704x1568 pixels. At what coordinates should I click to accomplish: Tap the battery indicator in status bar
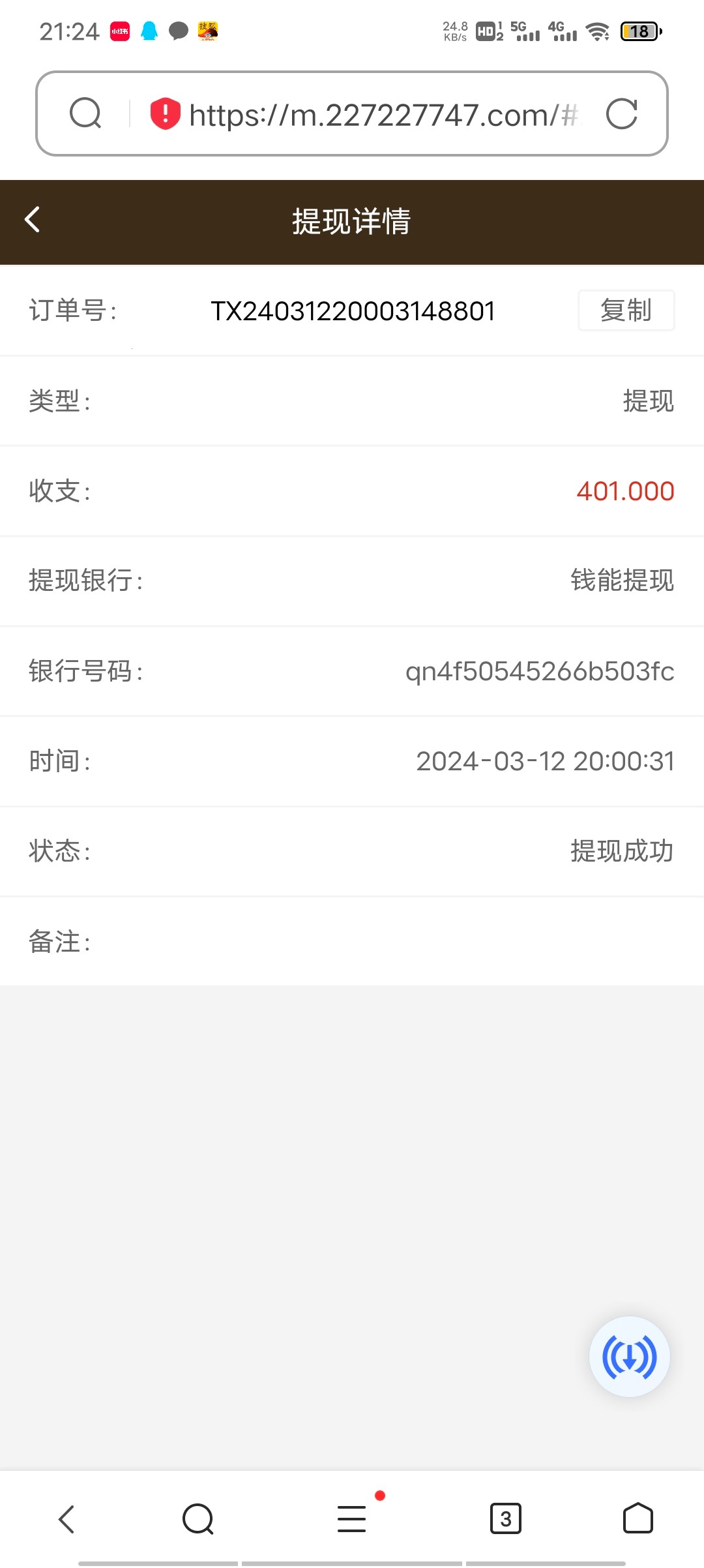click(x=639, y=30)
